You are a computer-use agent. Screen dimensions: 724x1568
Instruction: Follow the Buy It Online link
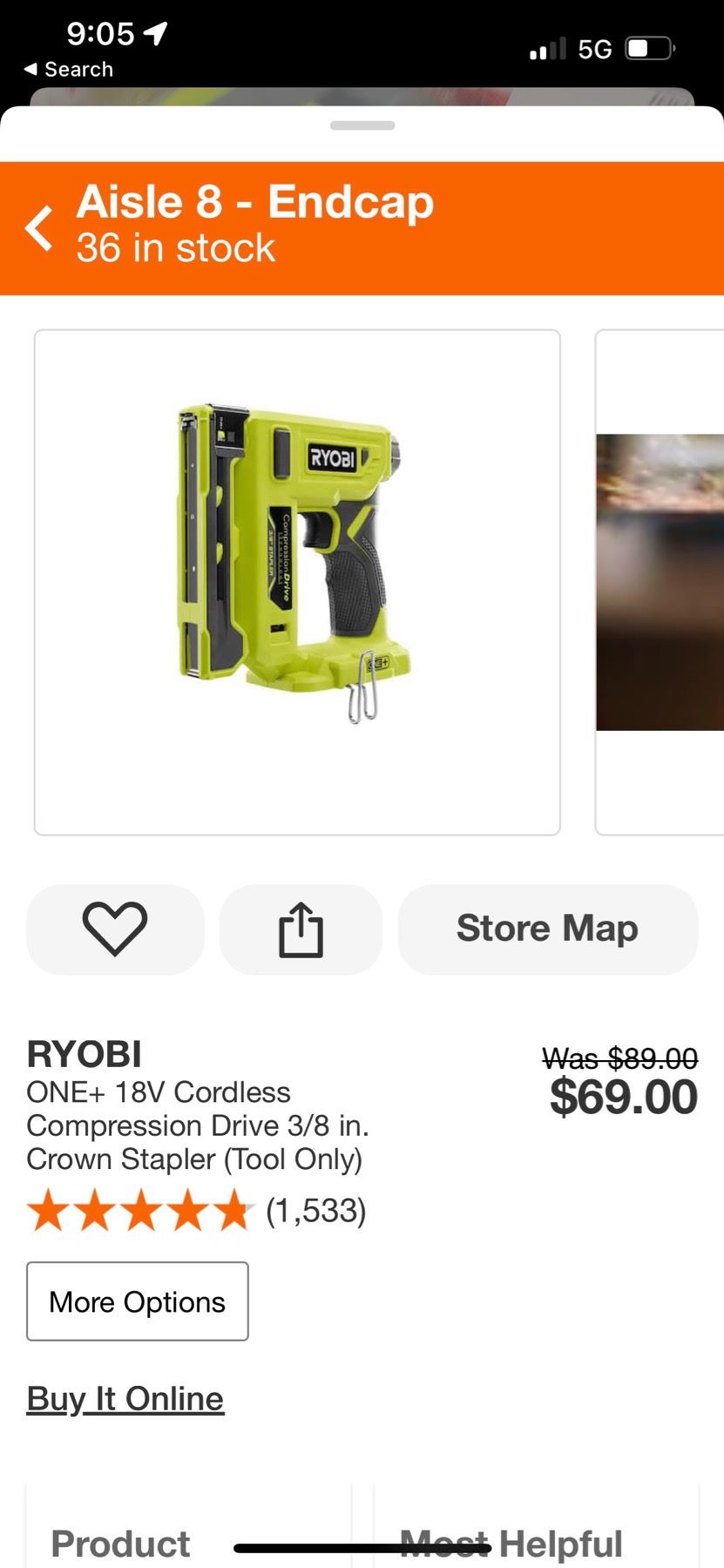coord(125,1399)
